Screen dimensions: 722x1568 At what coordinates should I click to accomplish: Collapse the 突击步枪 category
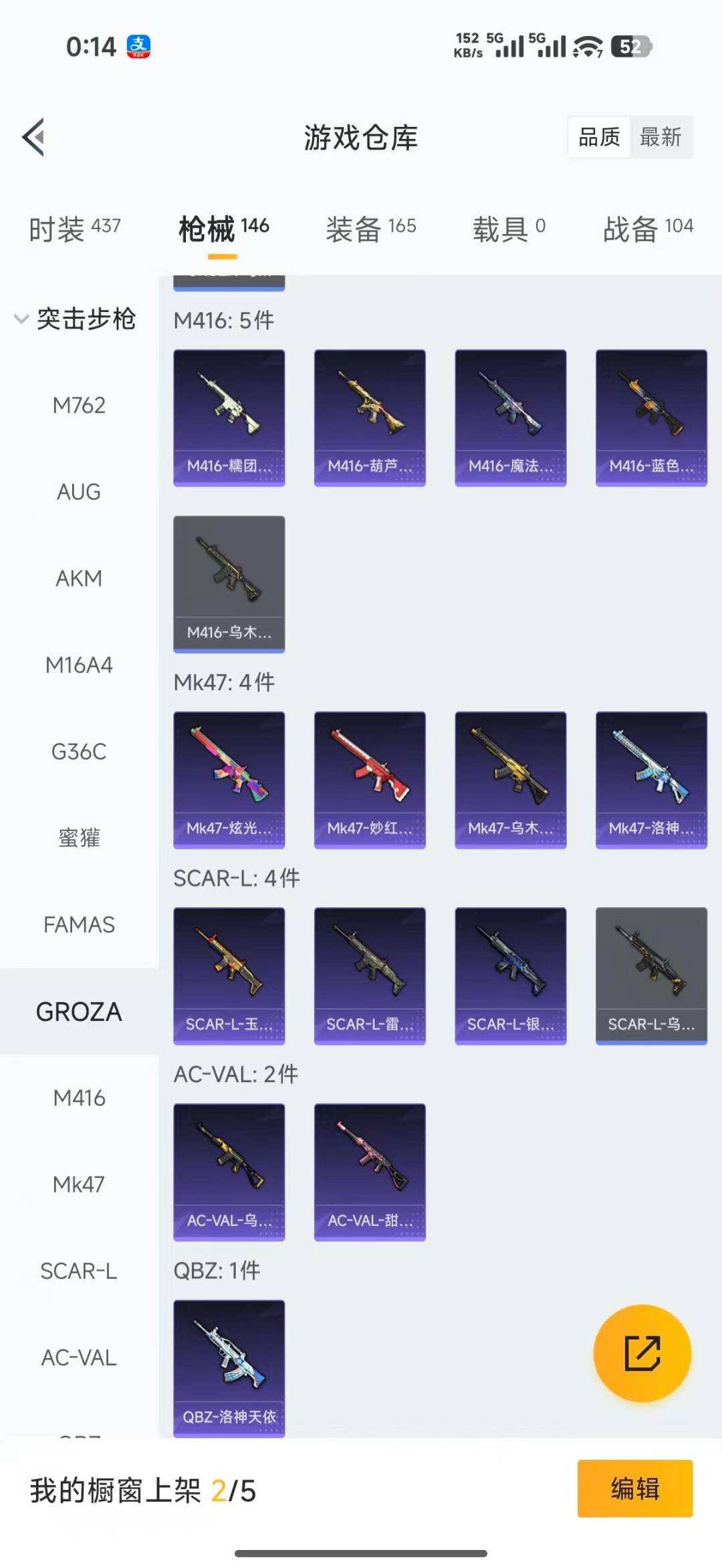[x=75, y=319]
